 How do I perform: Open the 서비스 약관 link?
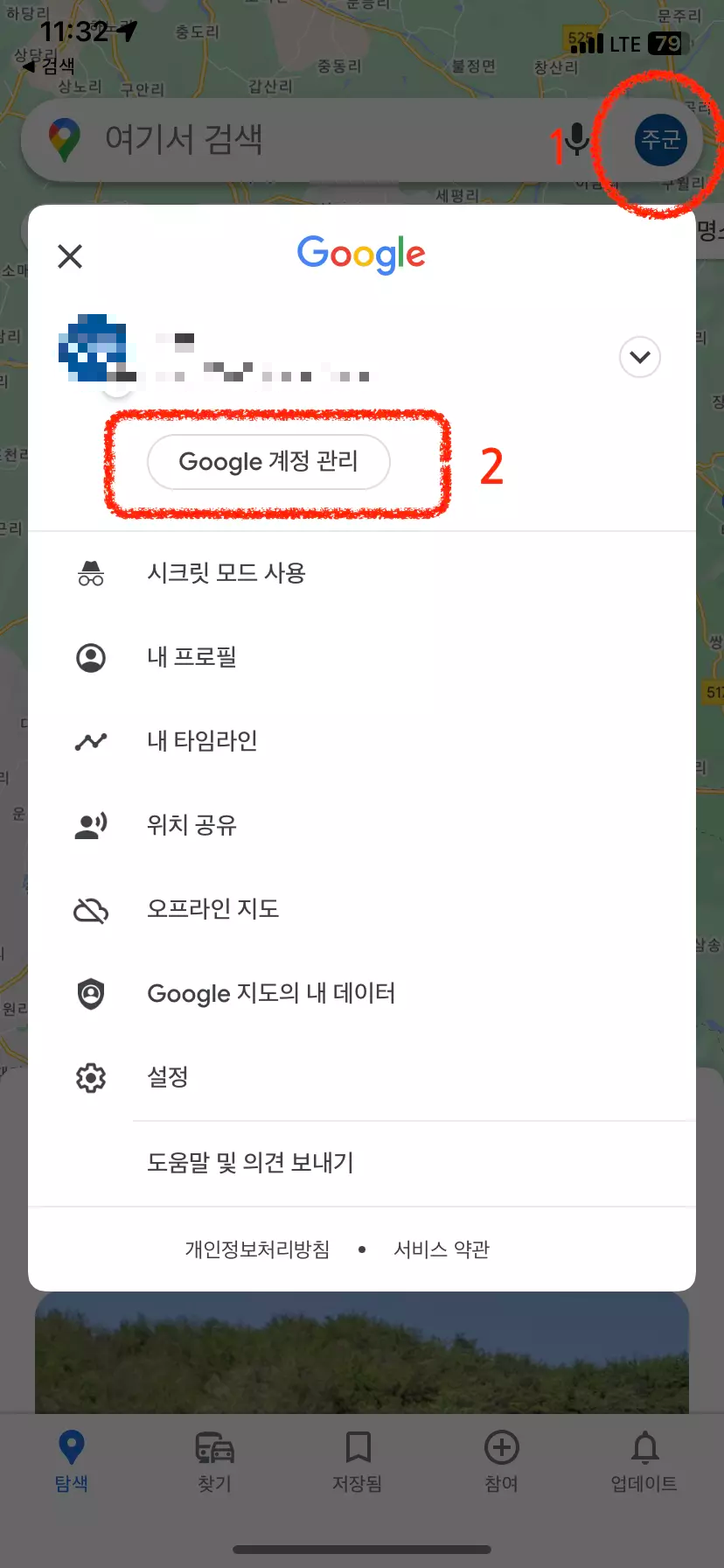pyautogui.click(x=441, y=1249)
